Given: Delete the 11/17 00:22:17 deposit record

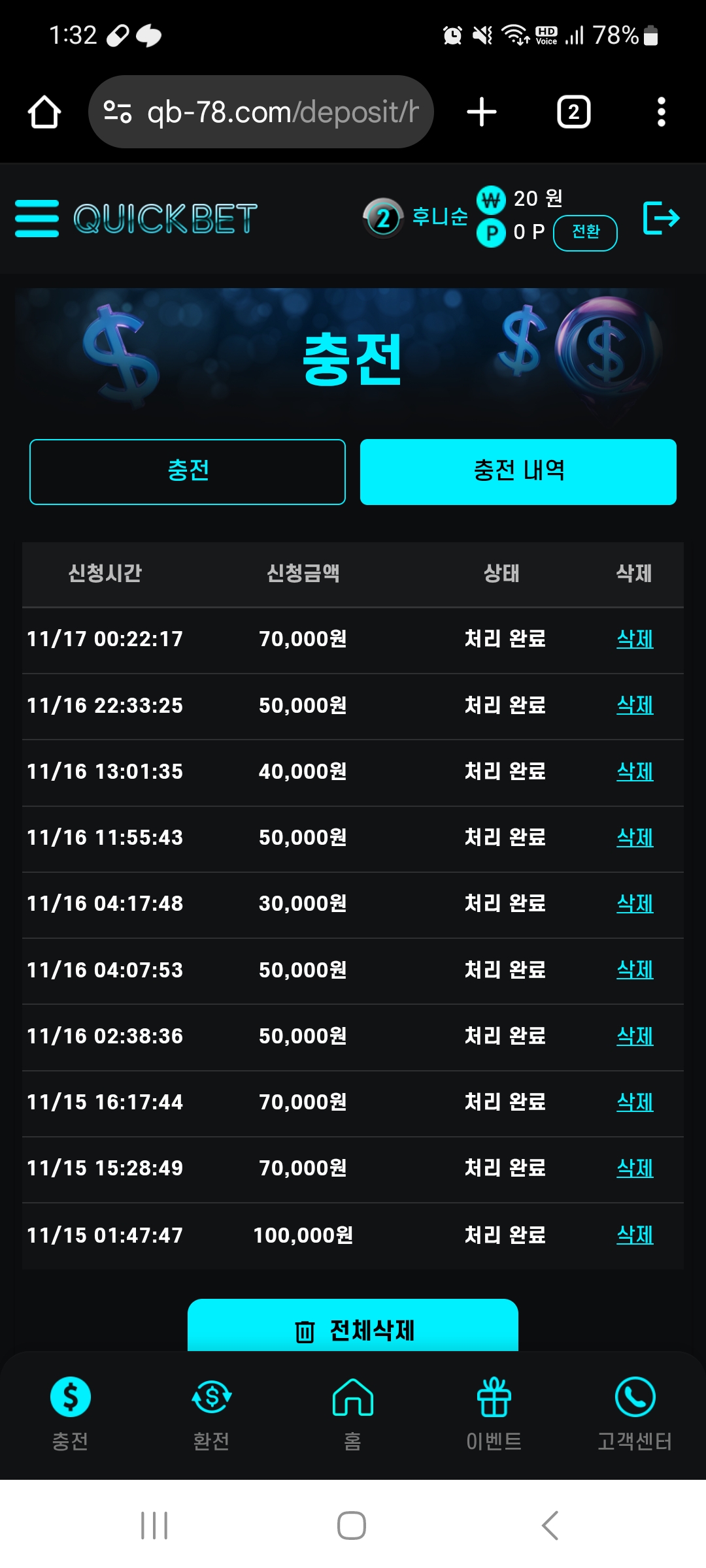Looking at the screenshot, I should tap(635, 639).
